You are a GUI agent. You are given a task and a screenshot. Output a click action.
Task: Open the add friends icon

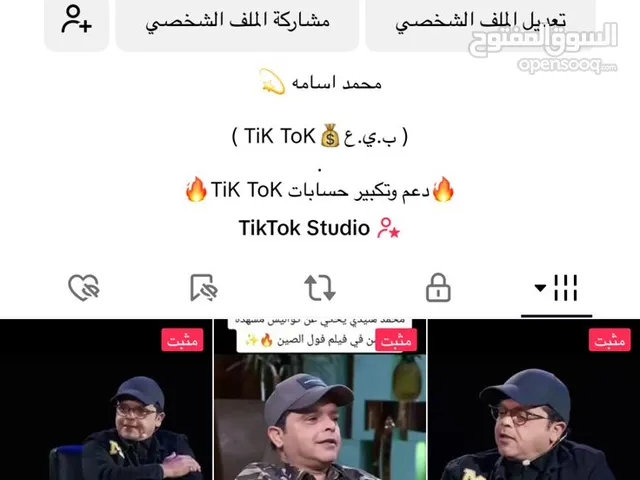[x=76, y=20]
